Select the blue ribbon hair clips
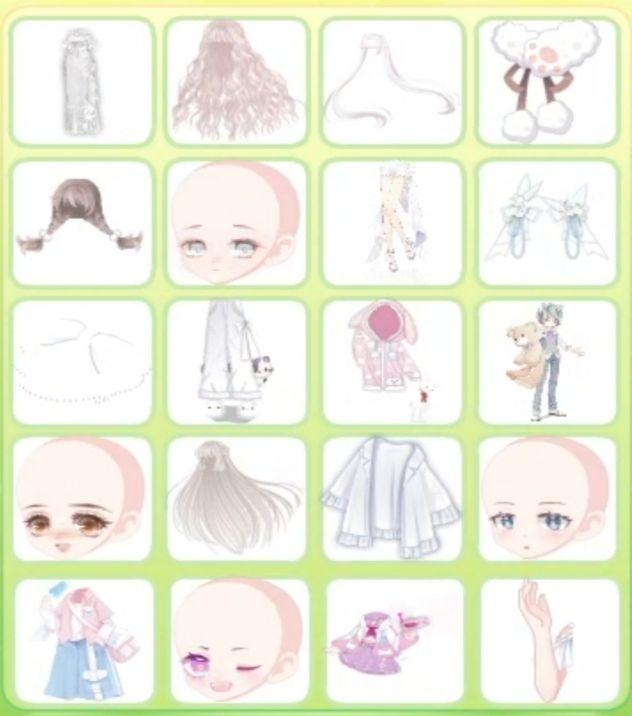 (548, 222)
